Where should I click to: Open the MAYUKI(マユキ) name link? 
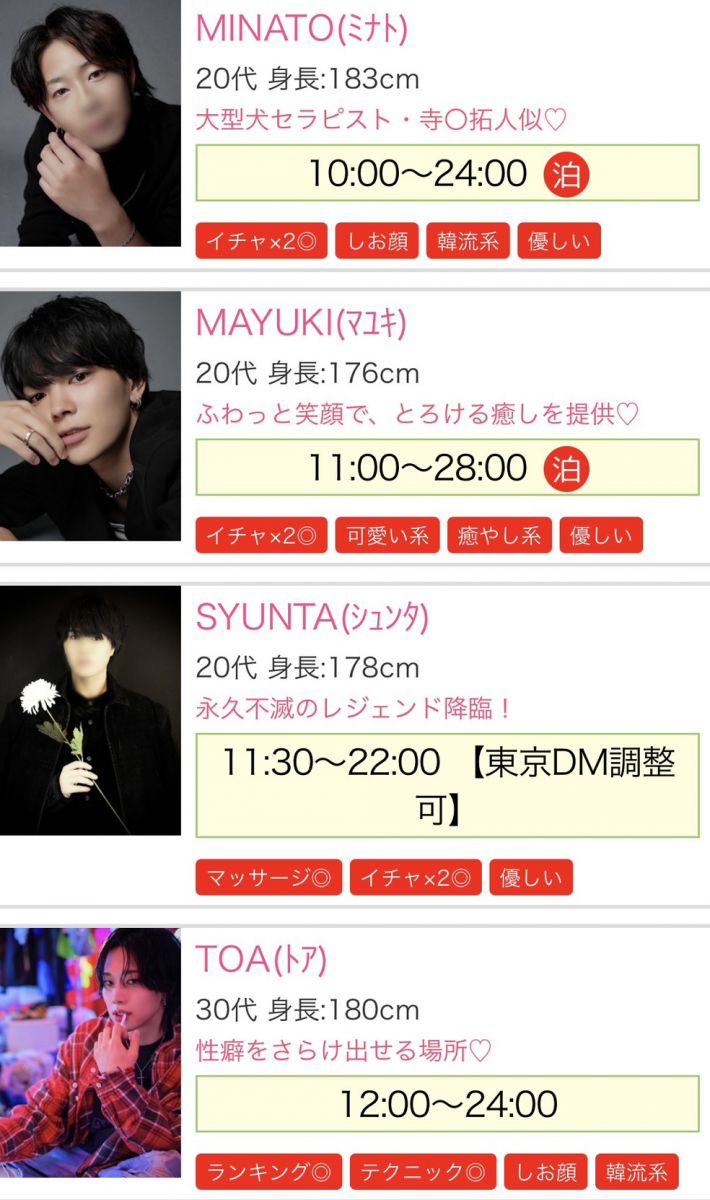tap(301, 323)
